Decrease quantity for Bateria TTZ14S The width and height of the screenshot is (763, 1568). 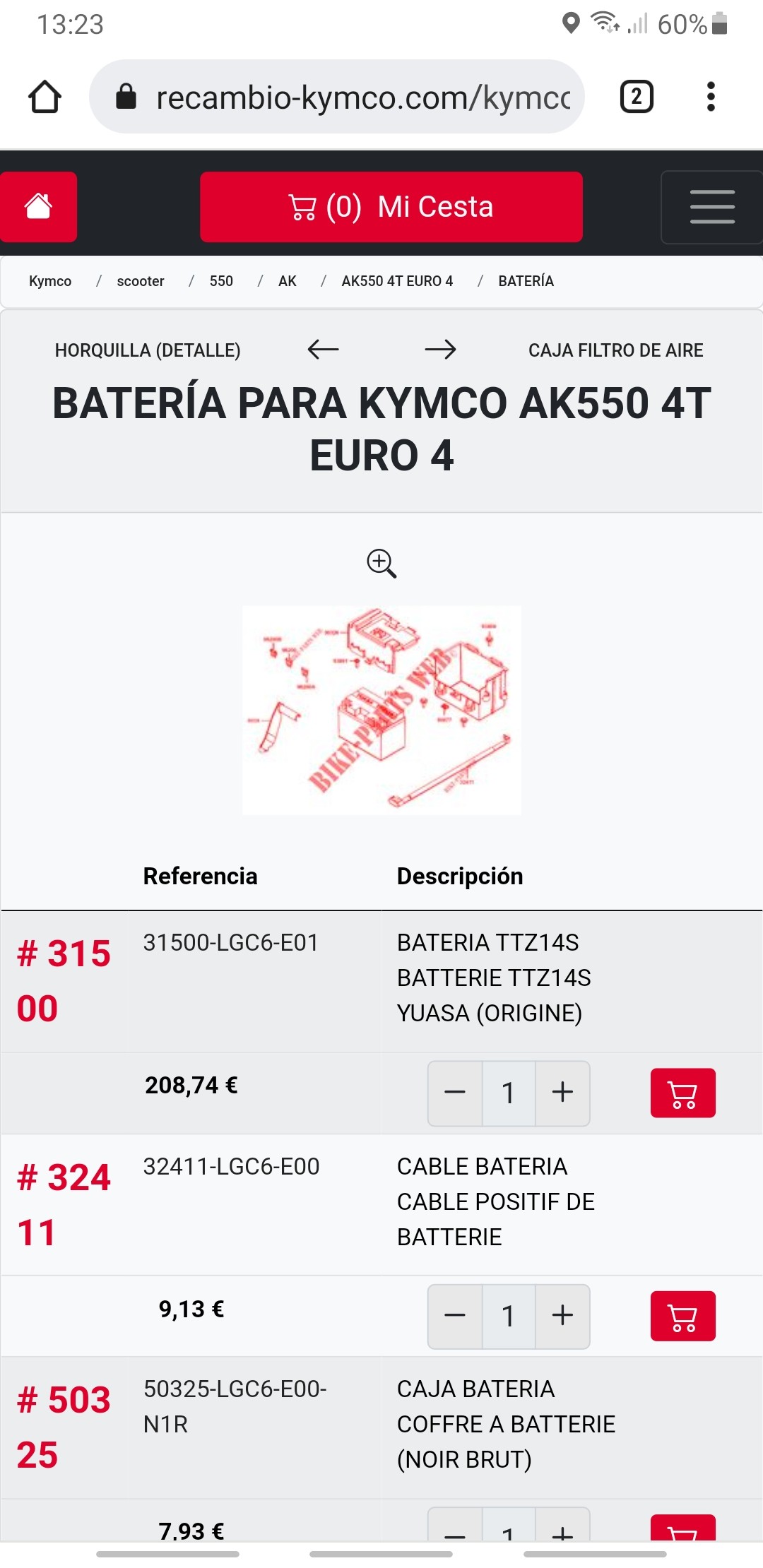click(455, 1093)
